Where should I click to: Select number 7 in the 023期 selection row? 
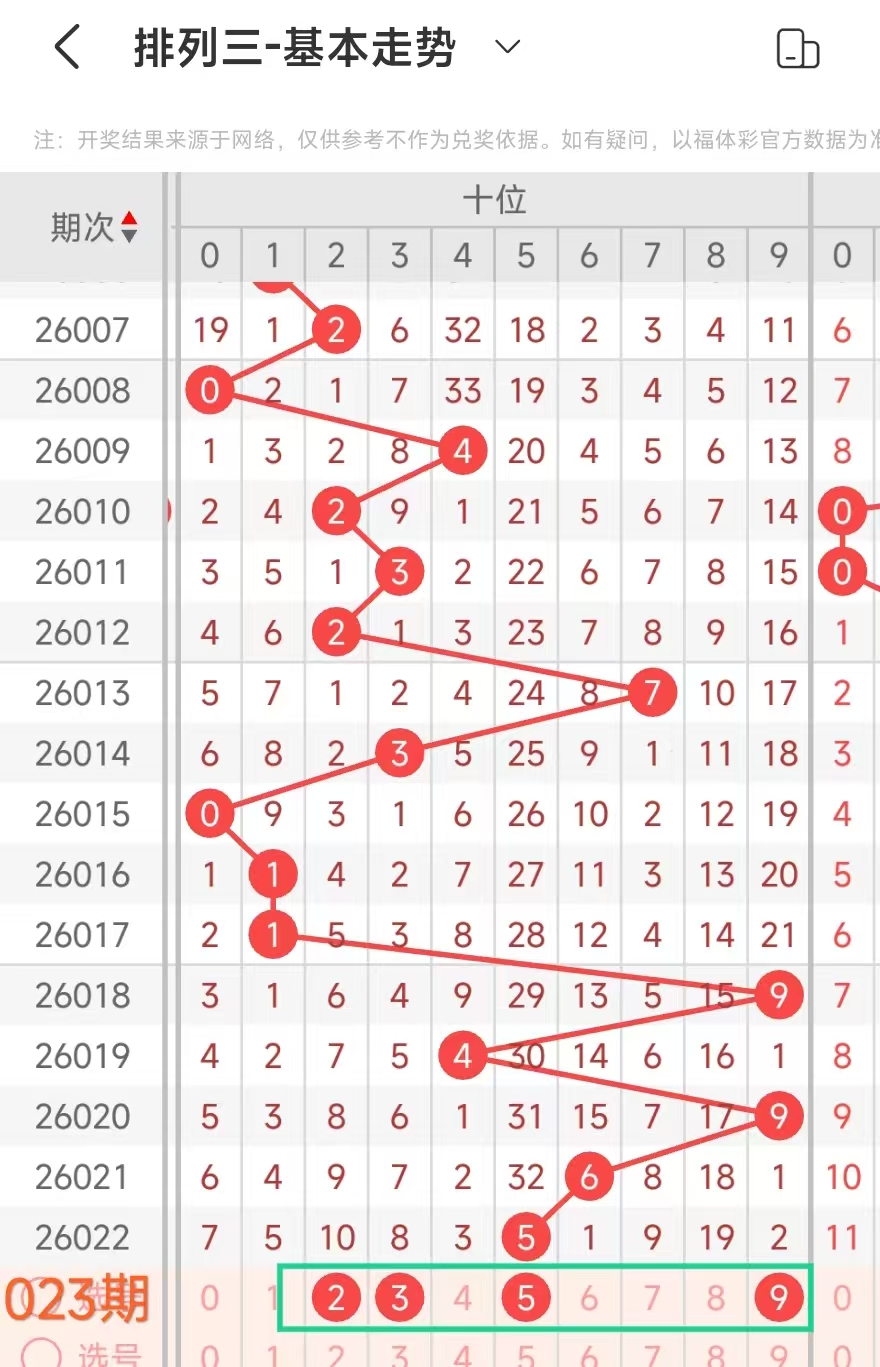point(652,1298)
